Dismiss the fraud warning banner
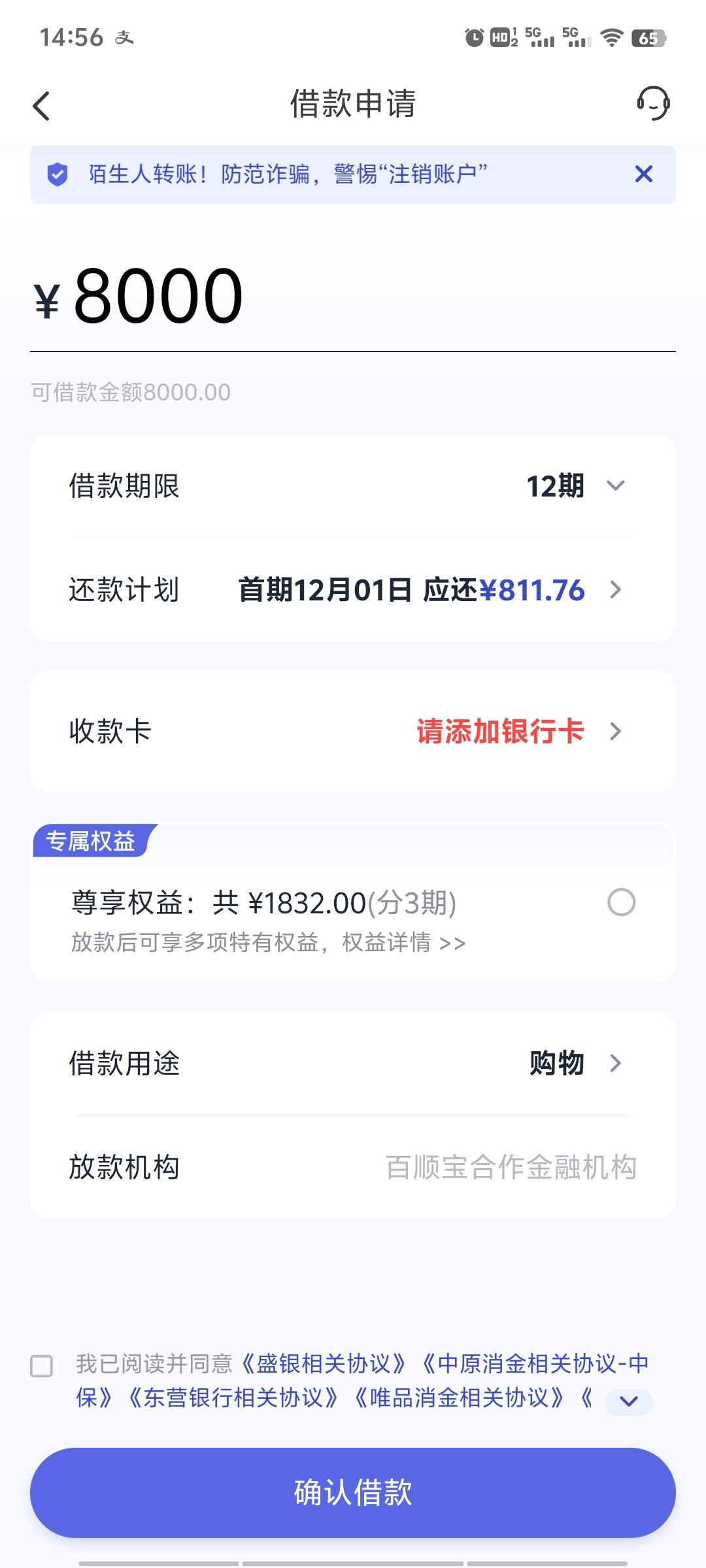This screenshot has width=706, height=1568. pyautogui.click(x=644, y=174)
